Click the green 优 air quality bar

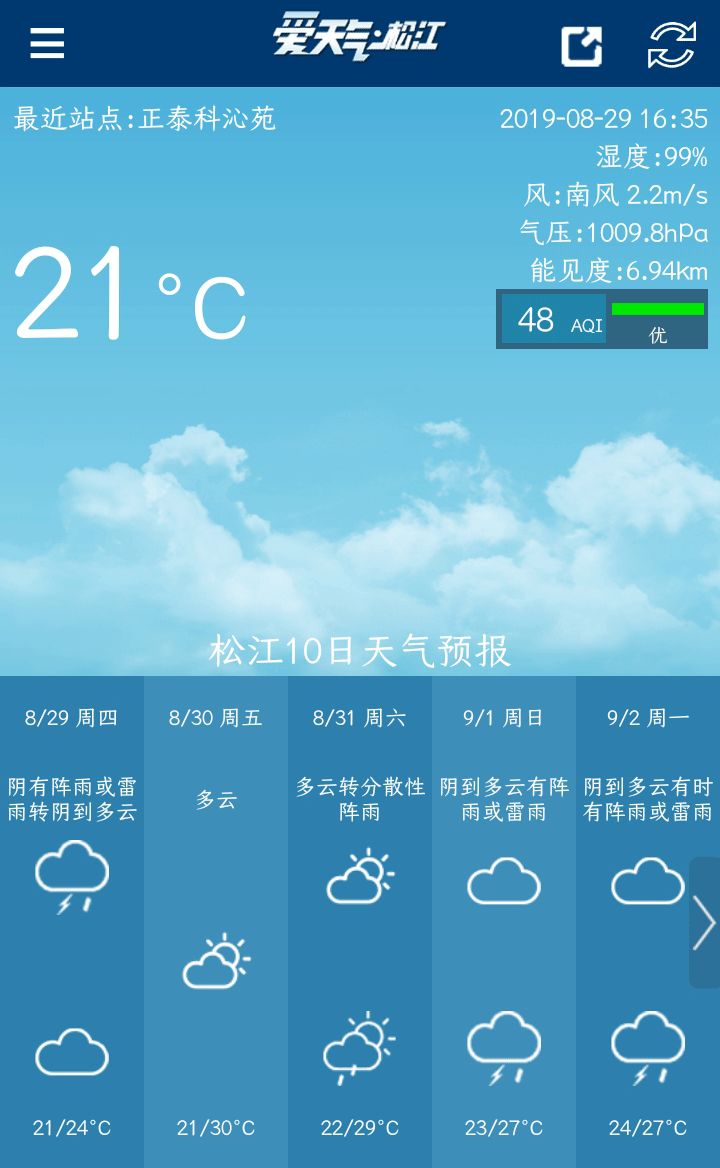pos(657,310)
